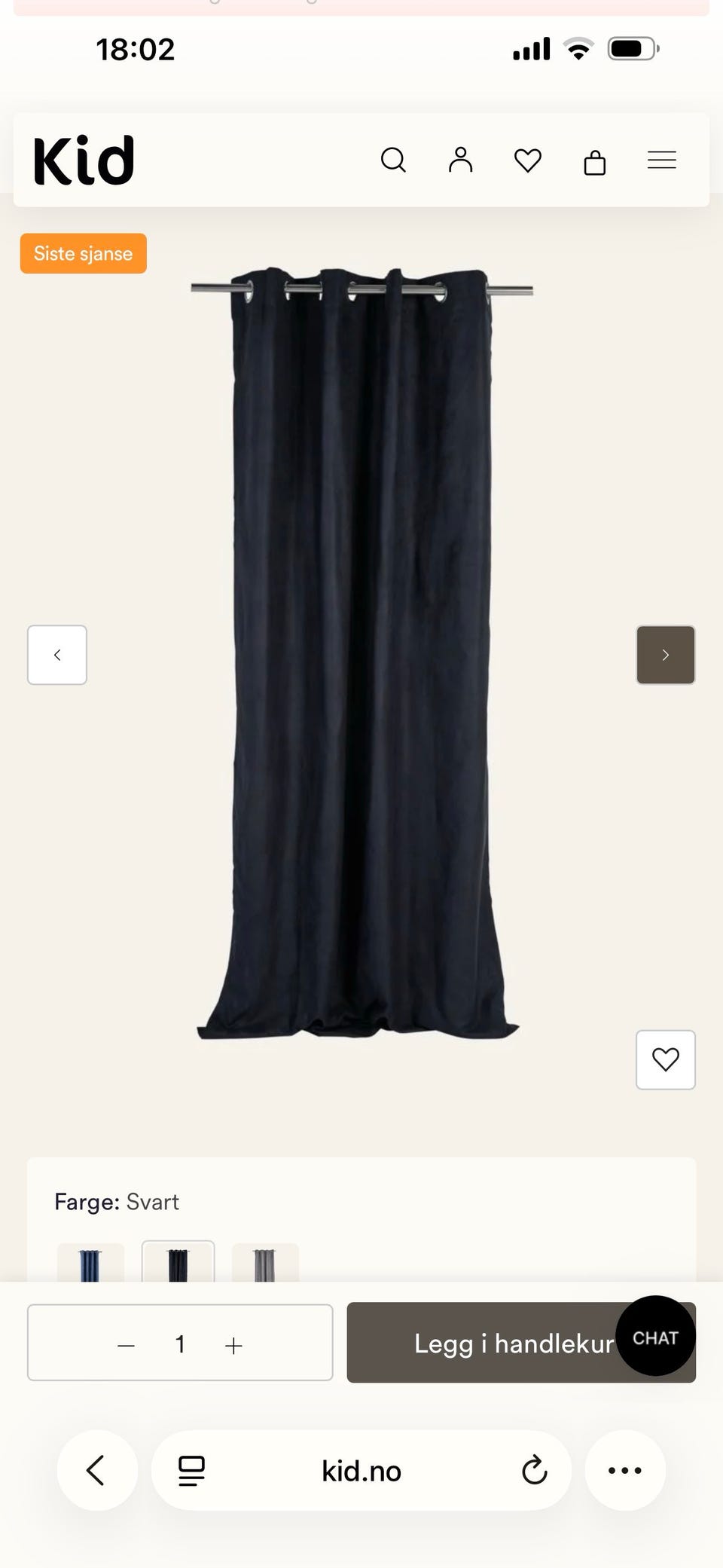
Task: Open the wishlist heart in the header
Action: (x=527, y=160)
